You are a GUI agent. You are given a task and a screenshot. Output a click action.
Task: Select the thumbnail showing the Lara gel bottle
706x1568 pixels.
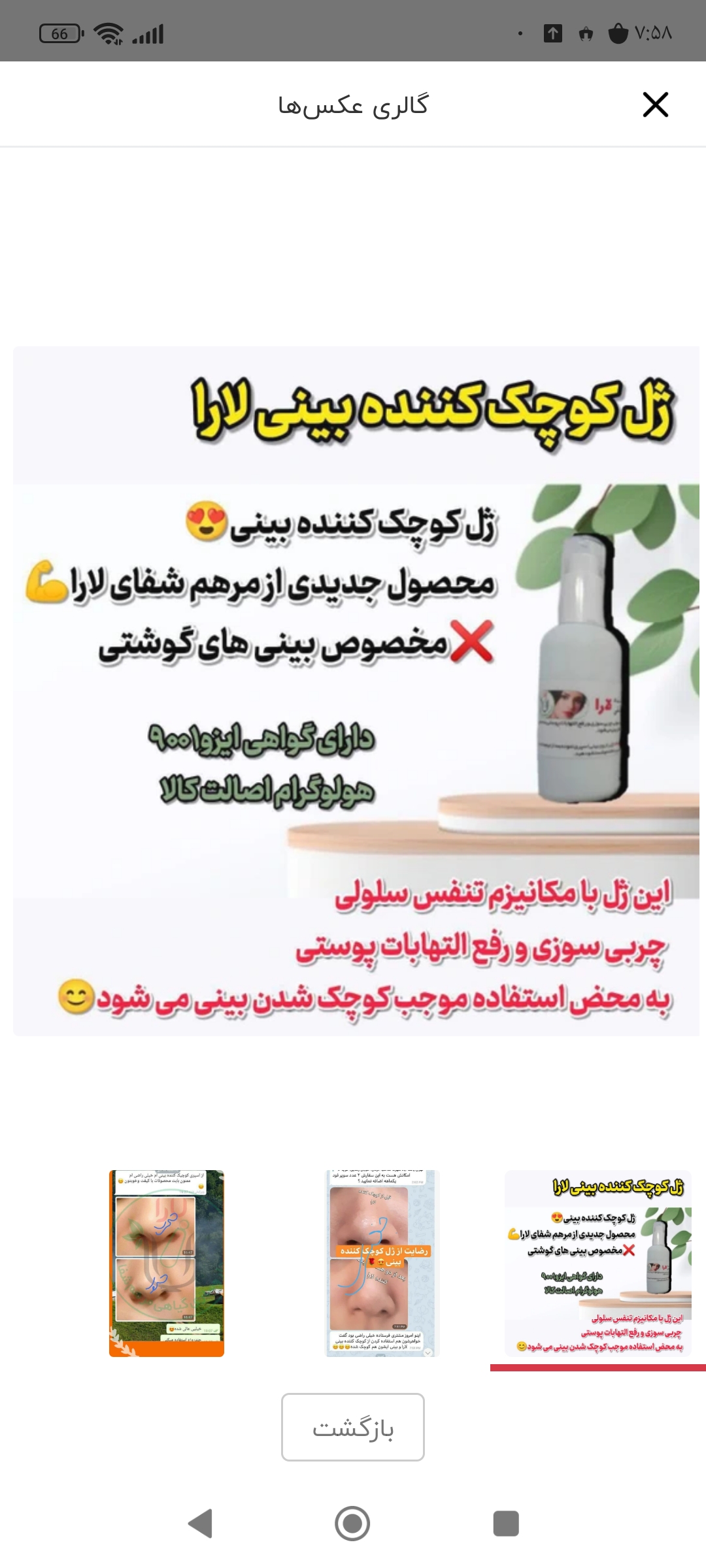click(597, 1264)
